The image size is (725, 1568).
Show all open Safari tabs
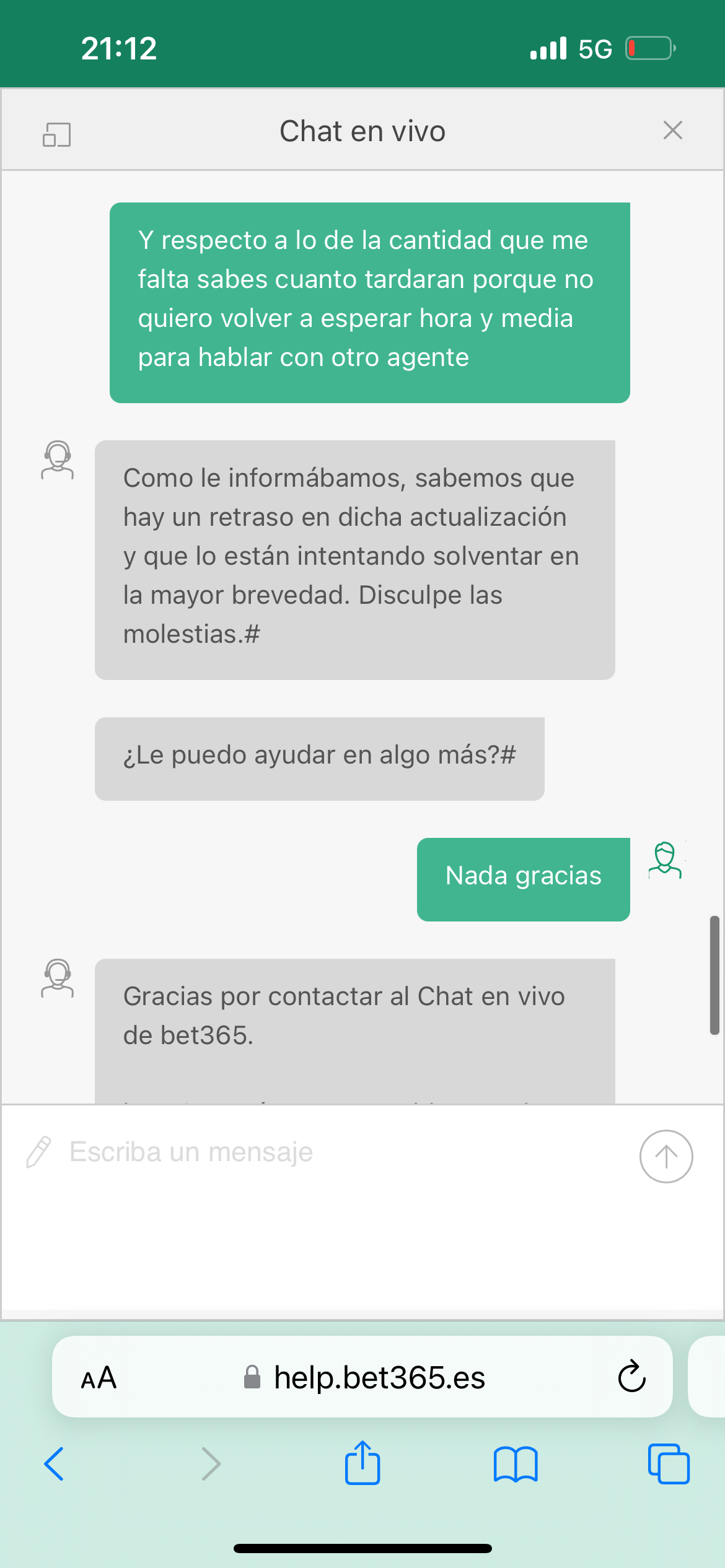669,1464
